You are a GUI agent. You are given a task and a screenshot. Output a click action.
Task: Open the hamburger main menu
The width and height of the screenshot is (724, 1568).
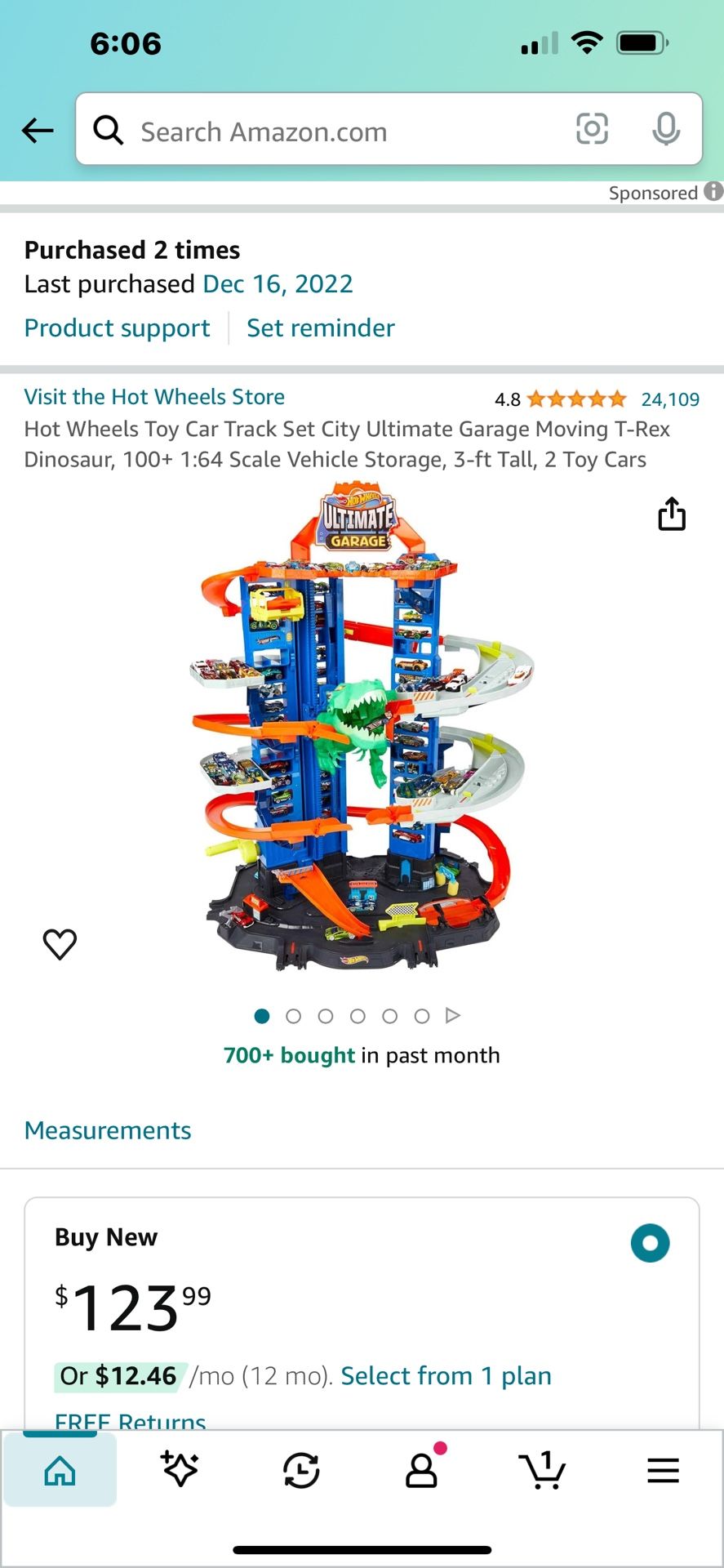point(663,1468)
